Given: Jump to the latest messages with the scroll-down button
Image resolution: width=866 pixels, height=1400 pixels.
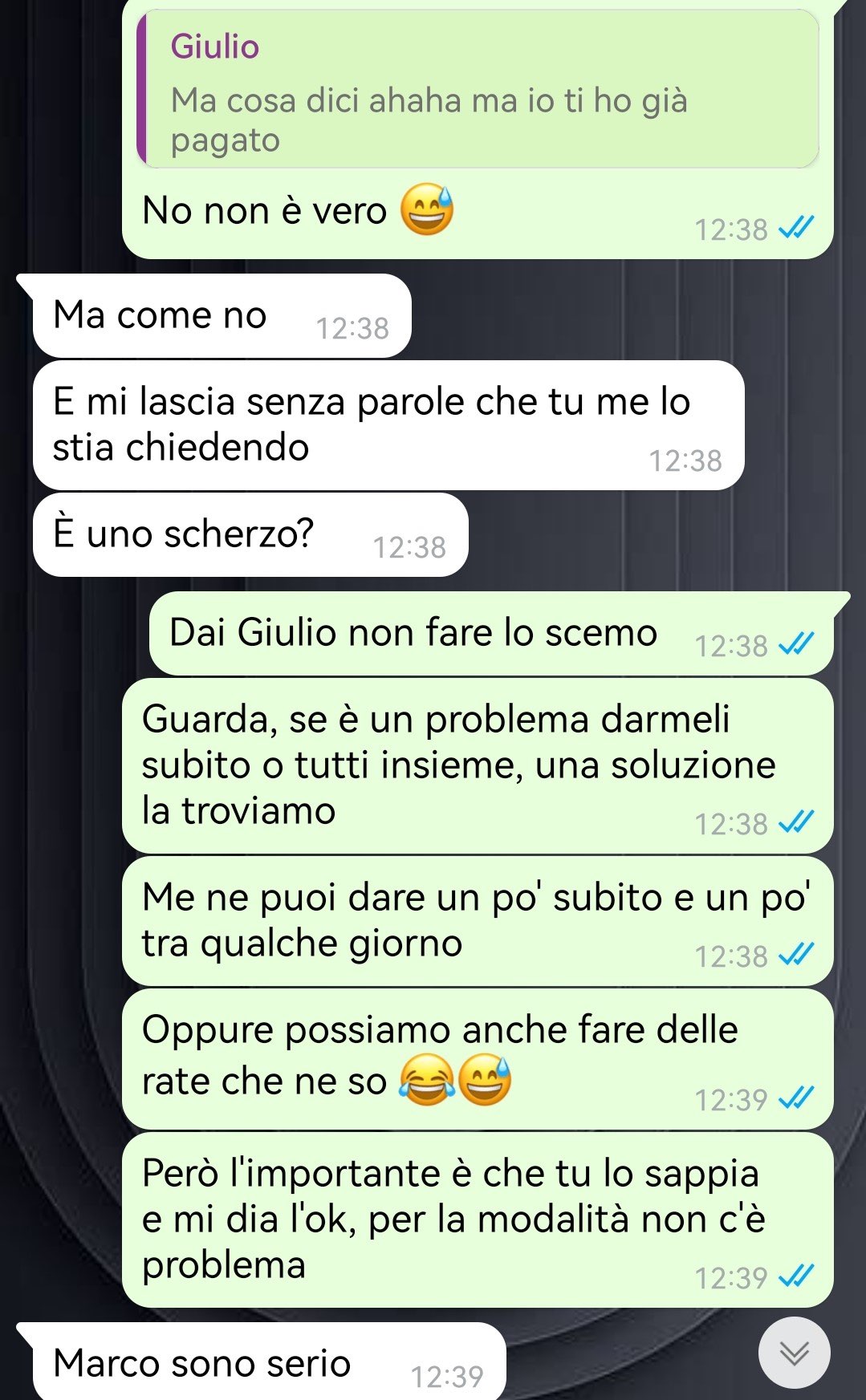Looking at the screenshot, I should coord(794,1353).
